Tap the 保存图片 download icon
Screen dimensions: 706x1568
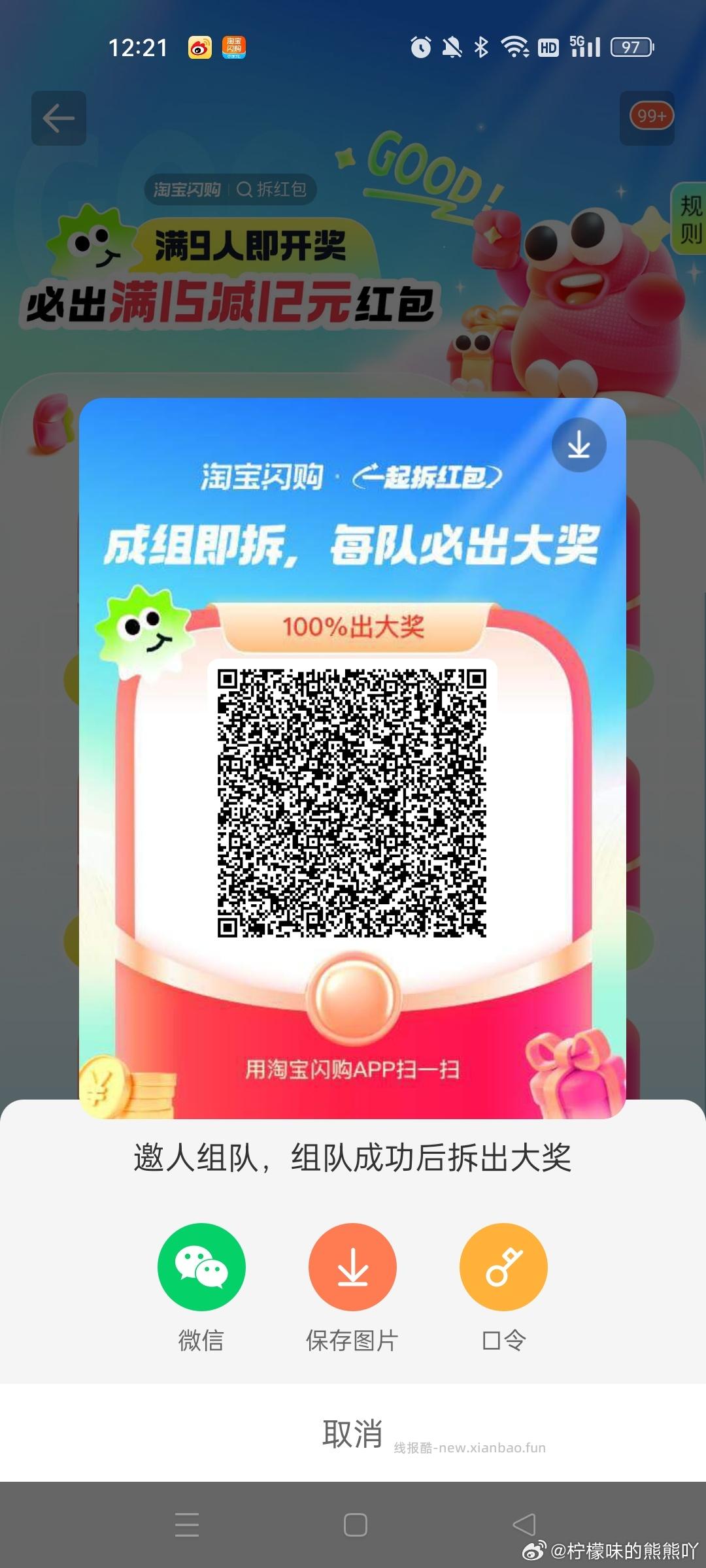click(353, 1266)
